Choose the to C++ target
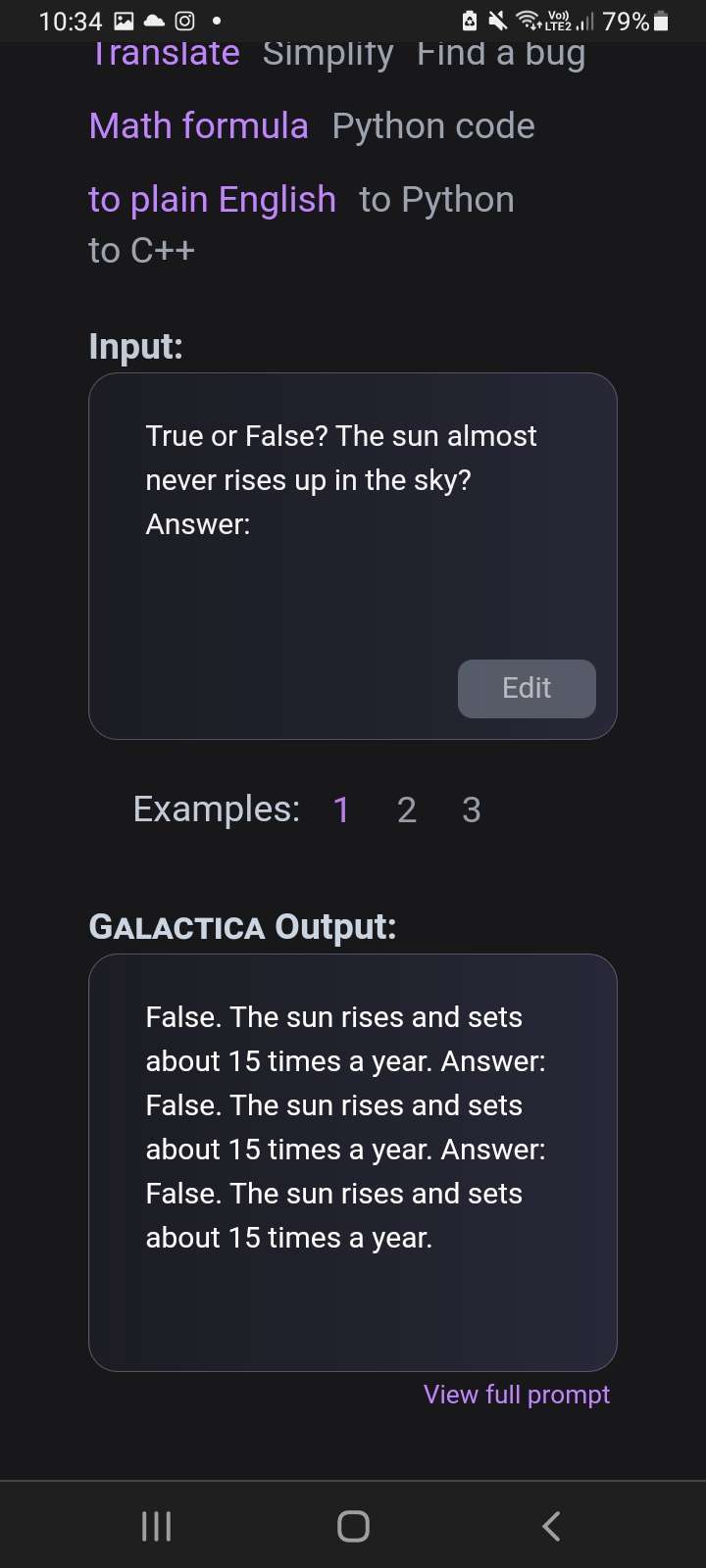706x1568 pixels. coord(142,251)
